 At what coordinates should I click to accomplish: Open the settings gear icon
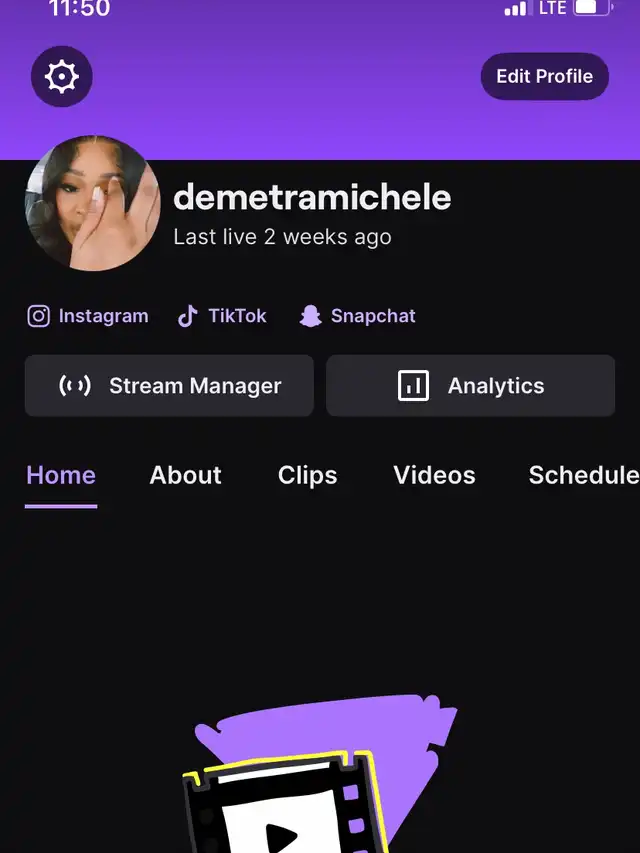(62, 76)
